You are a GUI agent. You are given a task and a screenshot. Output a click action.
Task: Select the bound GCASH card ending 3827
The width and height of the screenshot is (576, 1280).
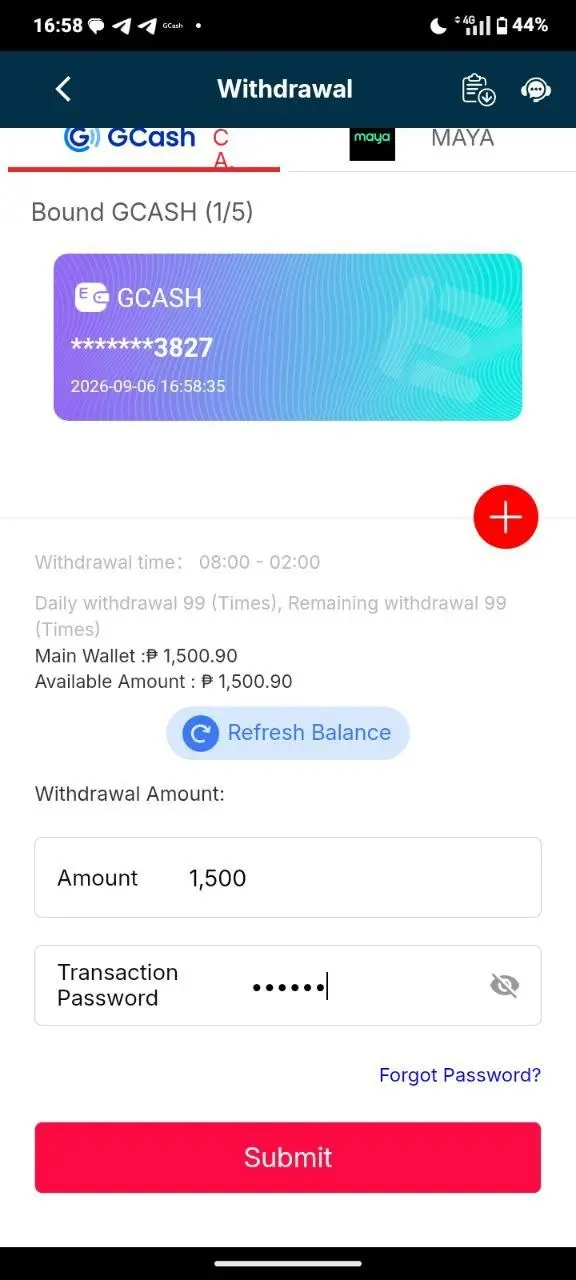(288, 336)
